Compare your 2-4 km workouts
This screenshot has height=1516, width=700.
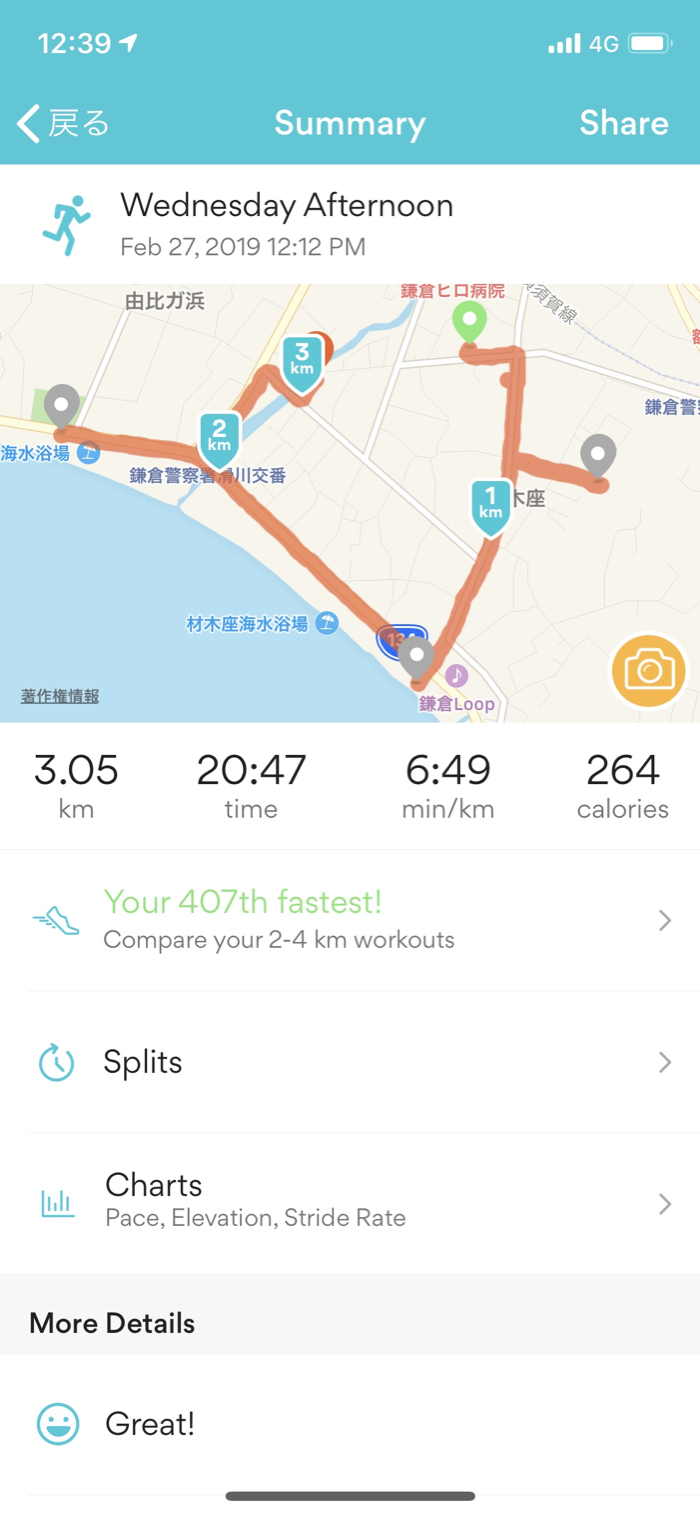coord(350,920)
